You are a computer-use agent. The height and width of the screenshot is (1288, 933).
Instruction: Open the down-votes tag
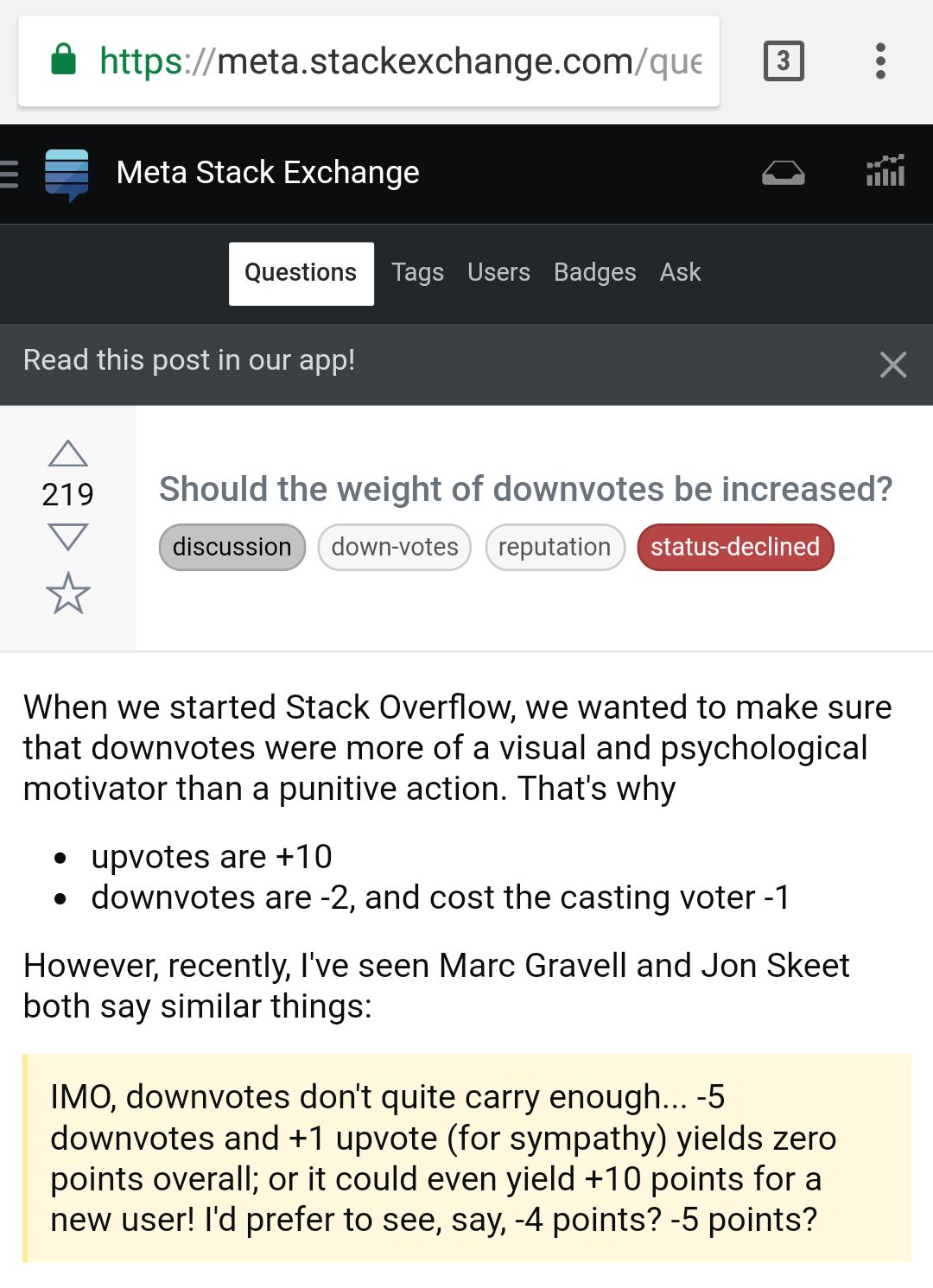coord(395,547)
